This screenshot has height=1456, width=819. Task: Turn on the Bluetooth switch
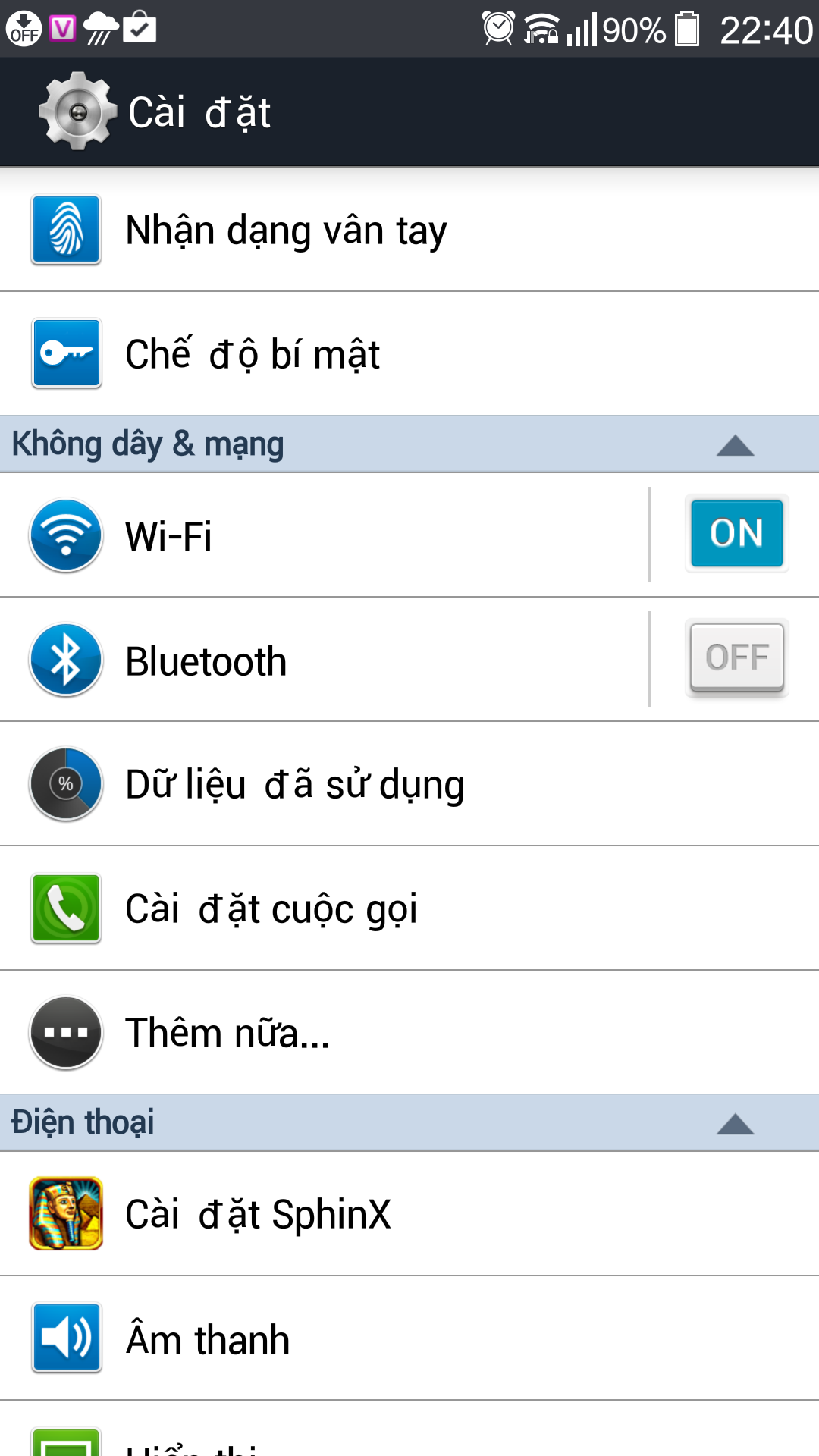pos(736,657)
